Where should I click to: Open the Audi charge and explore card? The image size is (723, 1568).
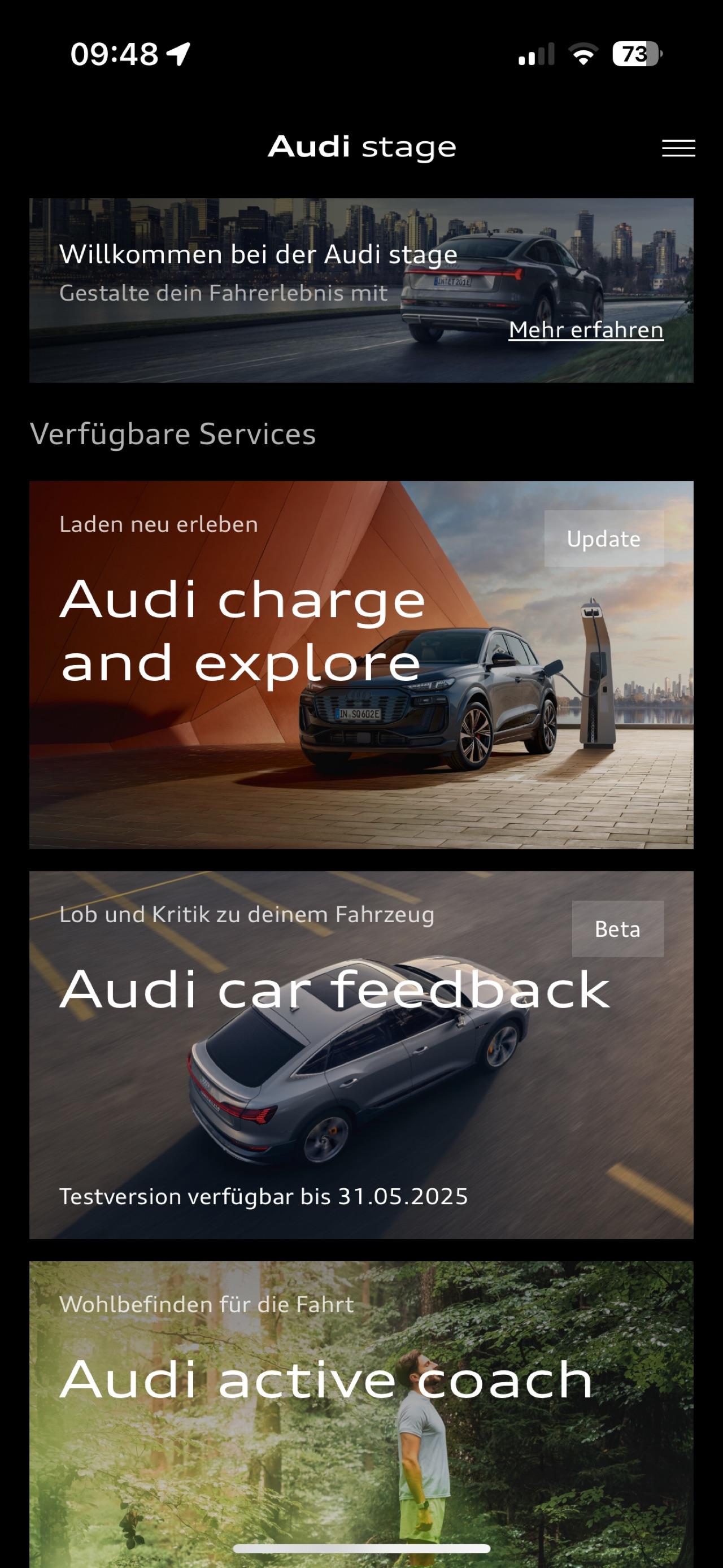coord(361,664)
